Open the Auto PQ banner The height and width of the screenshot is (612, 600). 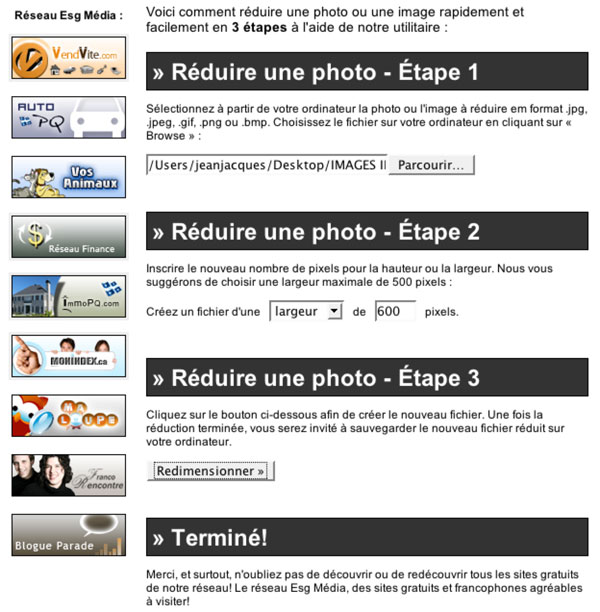pyautogui.click(x=69, y=117)
